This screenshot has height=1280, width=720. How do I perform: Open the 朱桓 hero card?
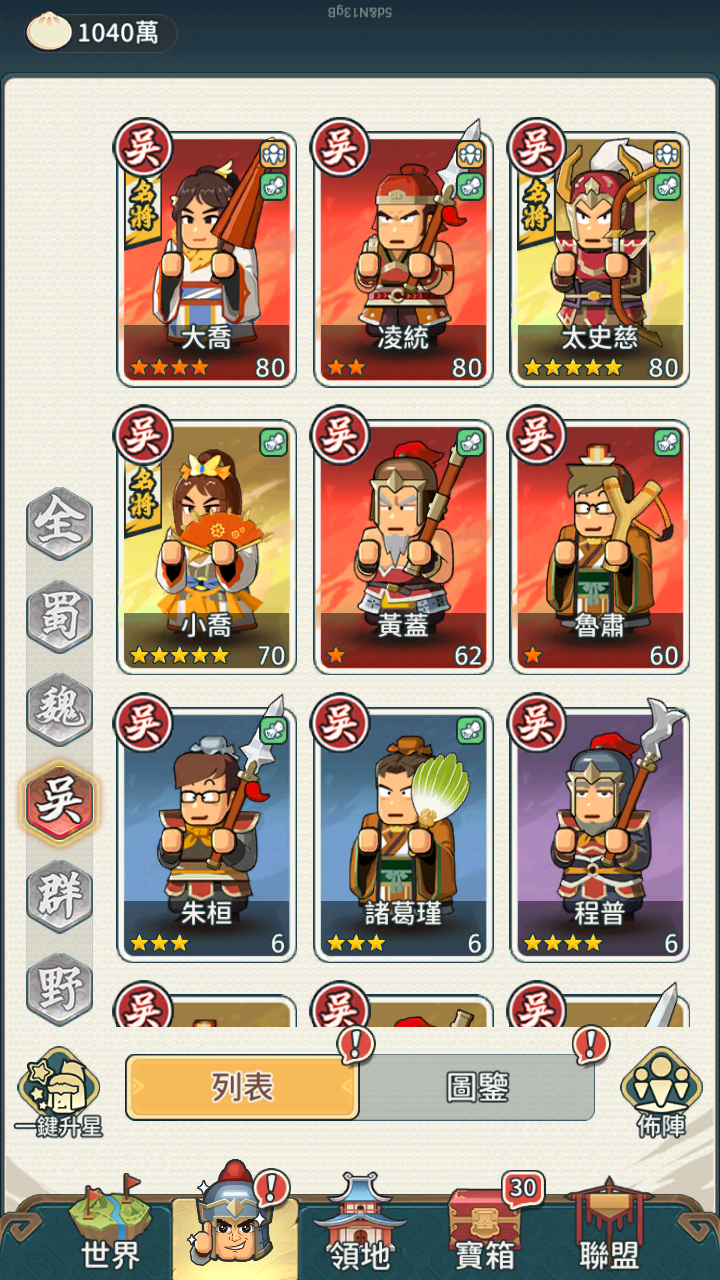207,834
